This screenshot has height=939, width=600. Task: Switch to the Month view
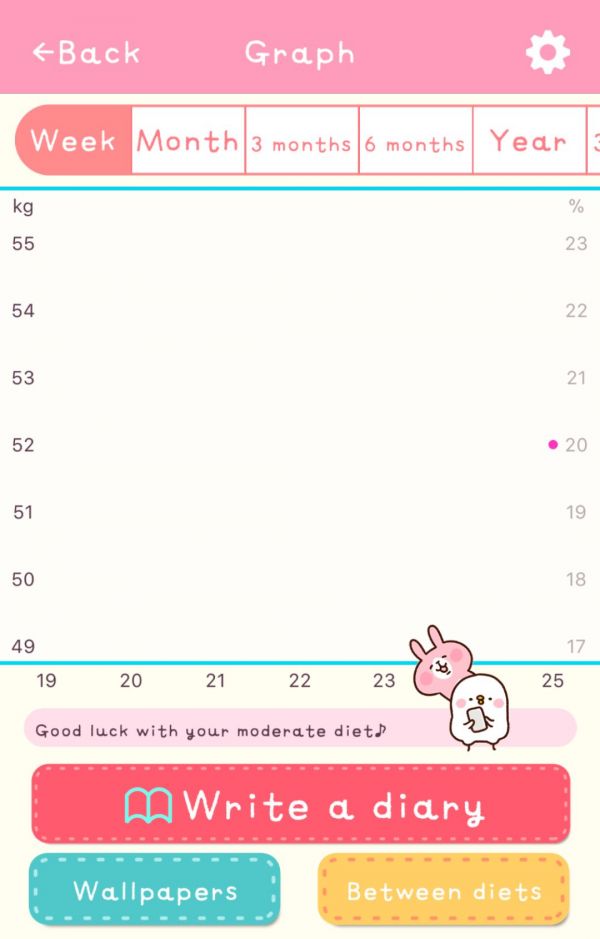pos(188,141)
